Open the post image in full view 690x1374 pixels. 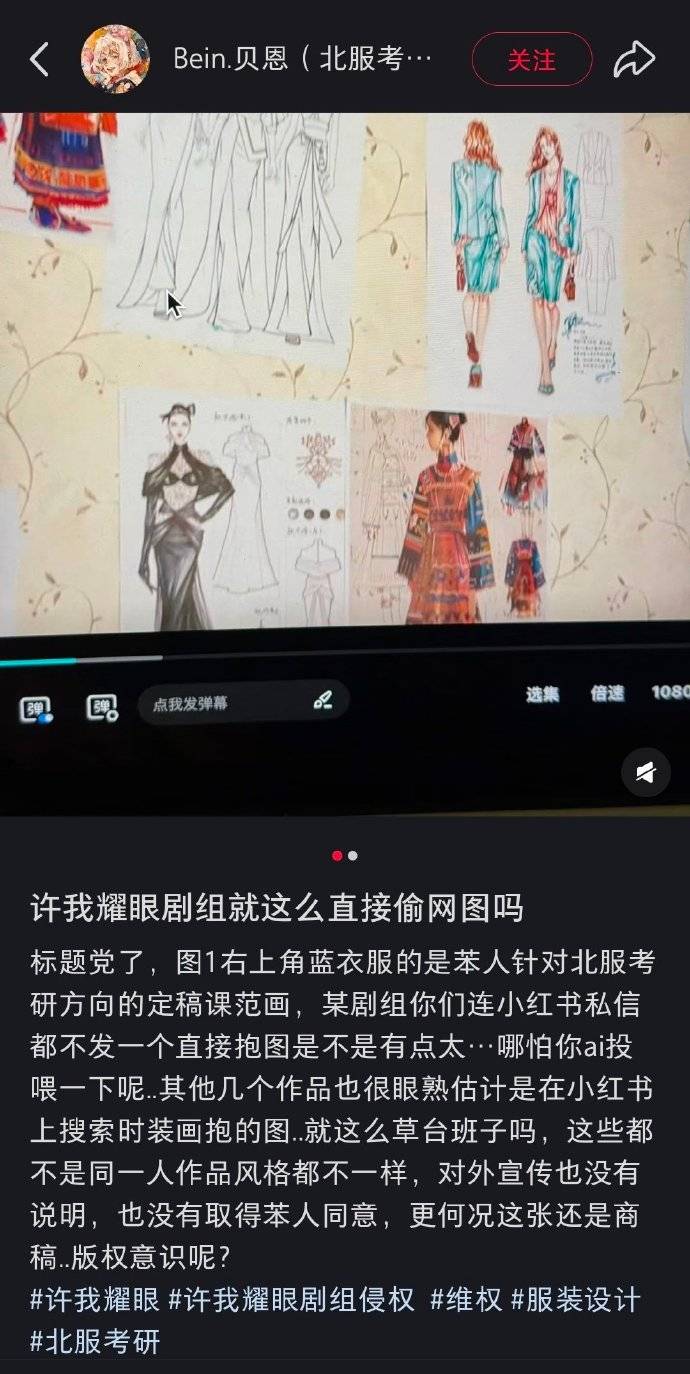pyautogui.click(x=345, y=400)
